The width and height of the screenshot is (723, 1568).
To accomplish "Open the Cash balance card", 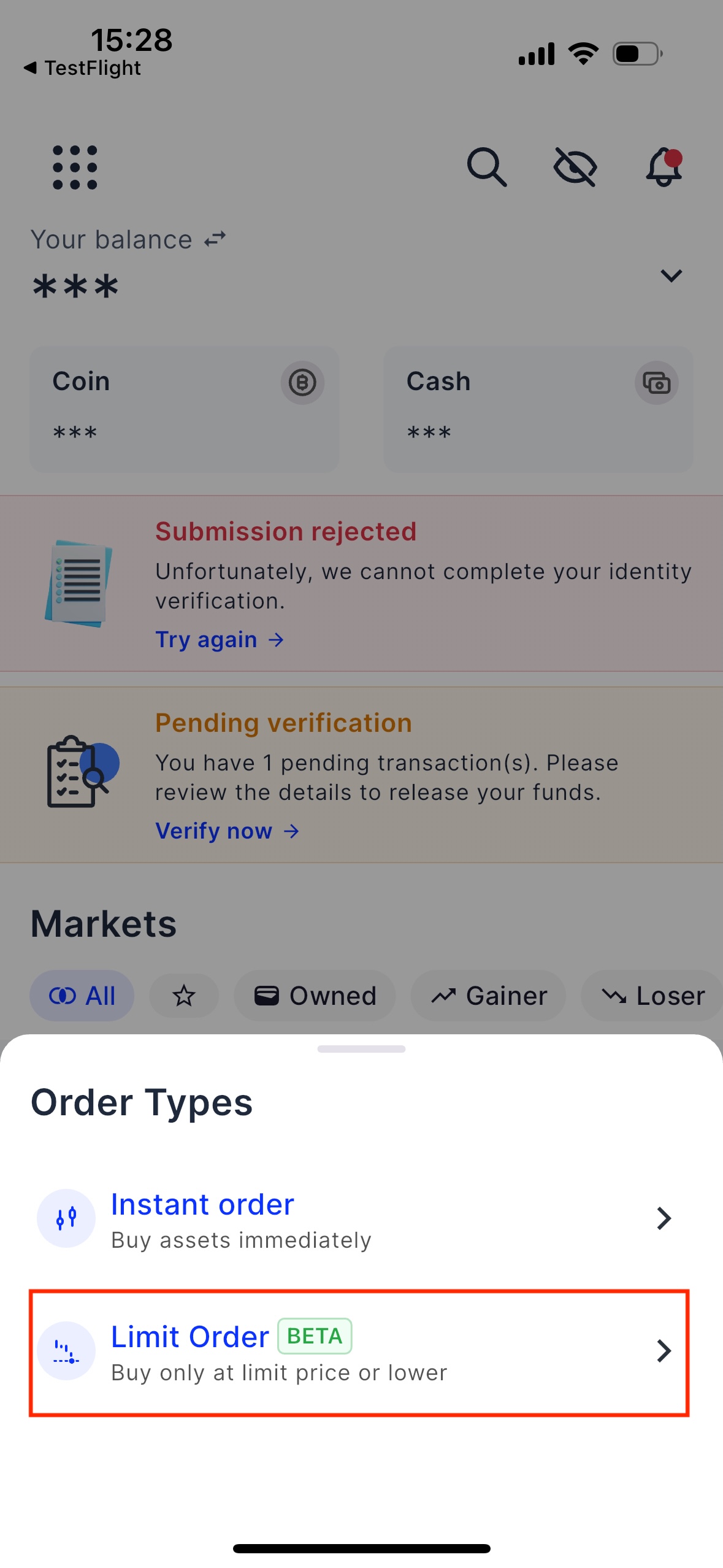I will coord(538,409).
